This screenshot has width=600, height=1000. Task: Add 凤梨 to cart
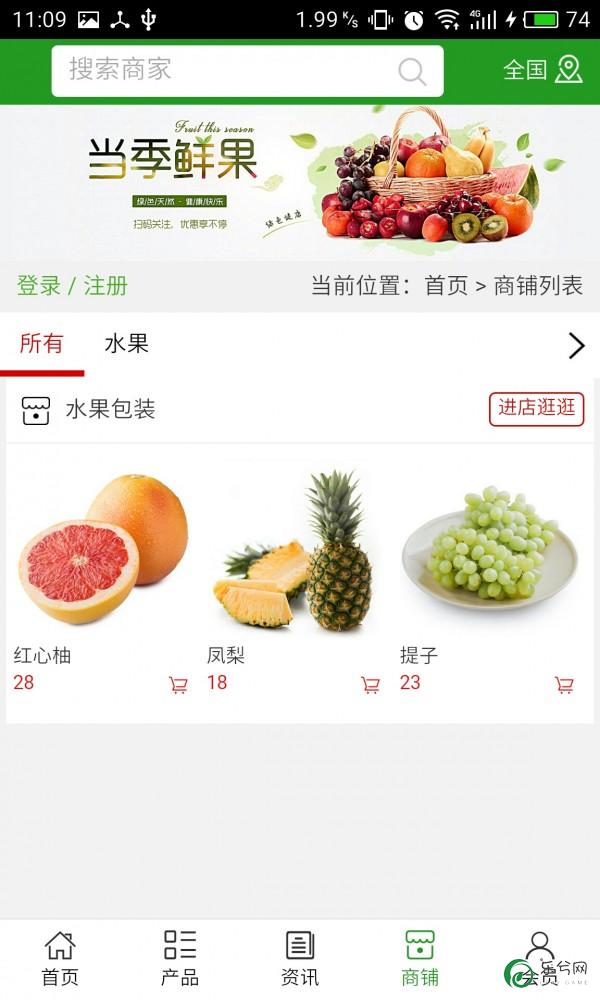370,685
